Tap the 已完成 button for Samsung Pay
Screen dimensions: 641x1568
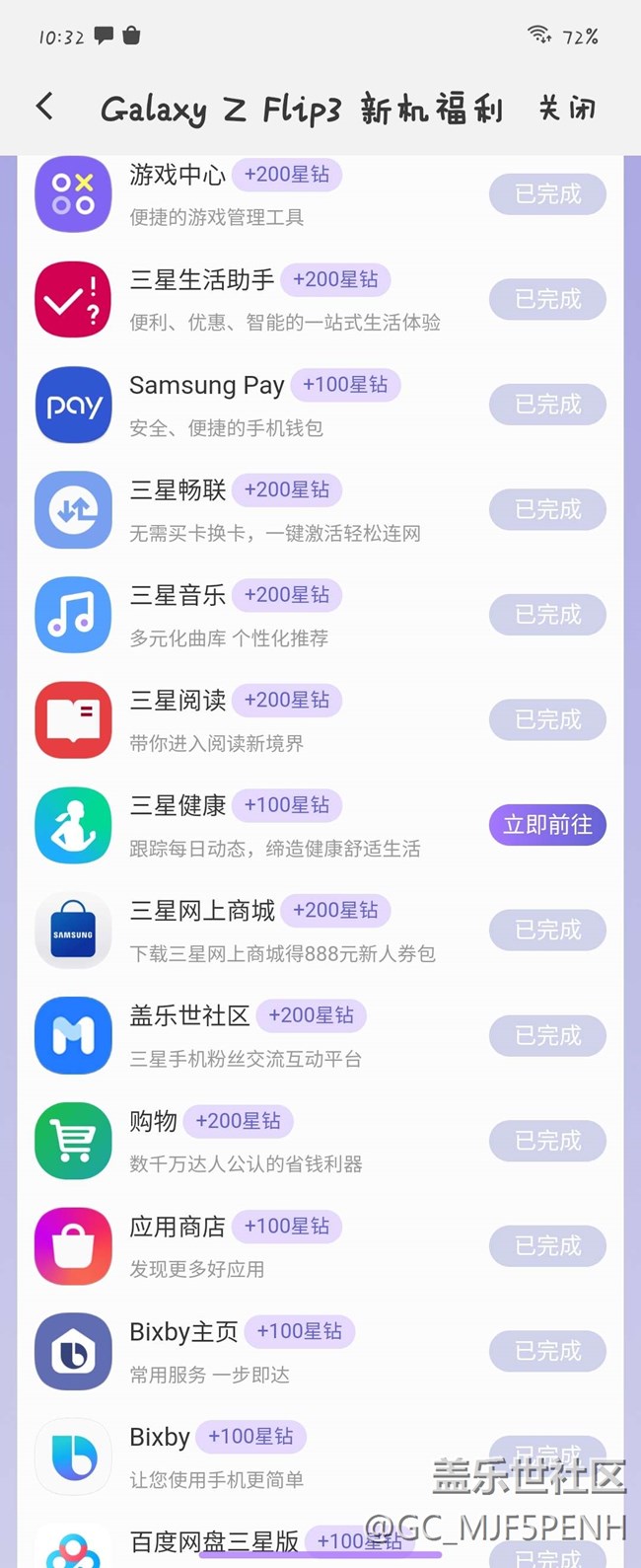(x=547, y=405)
